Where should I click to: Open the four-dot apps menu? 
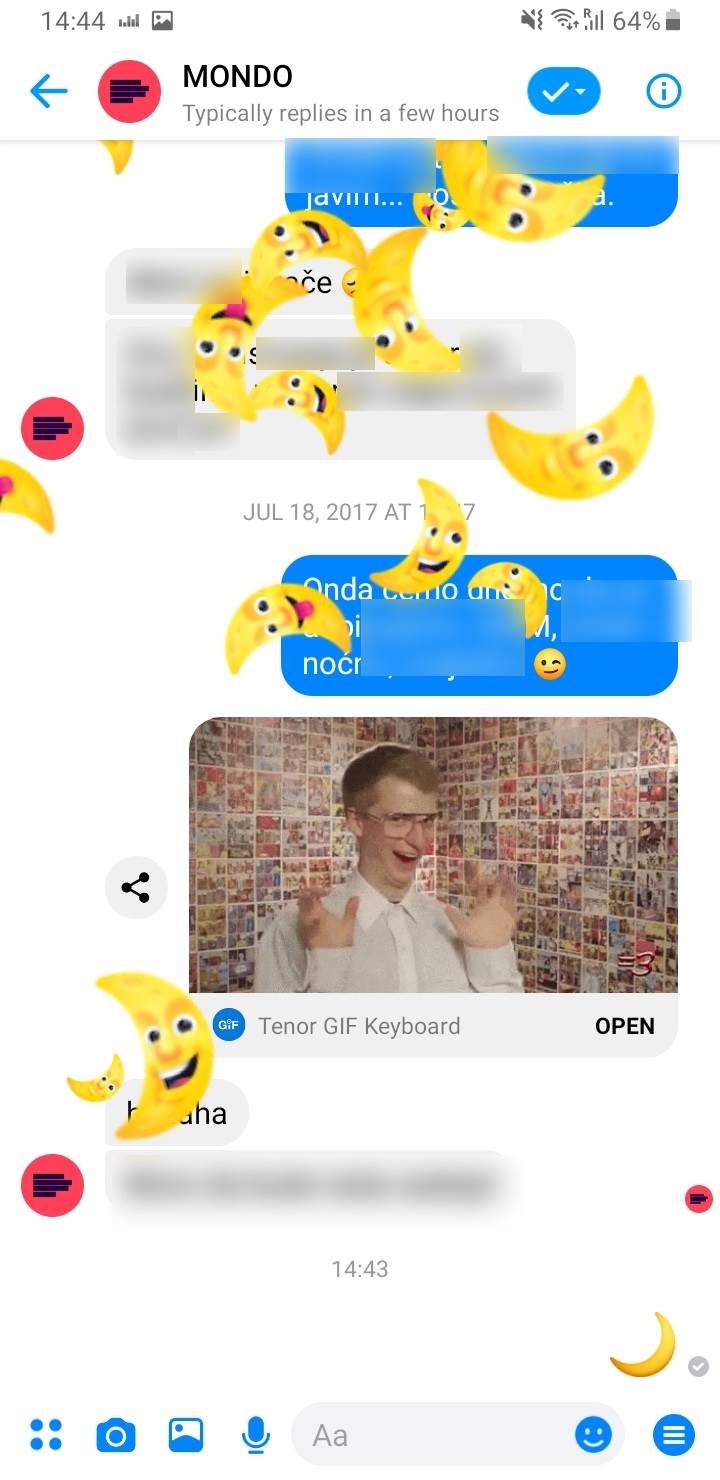coord(46,1435)
